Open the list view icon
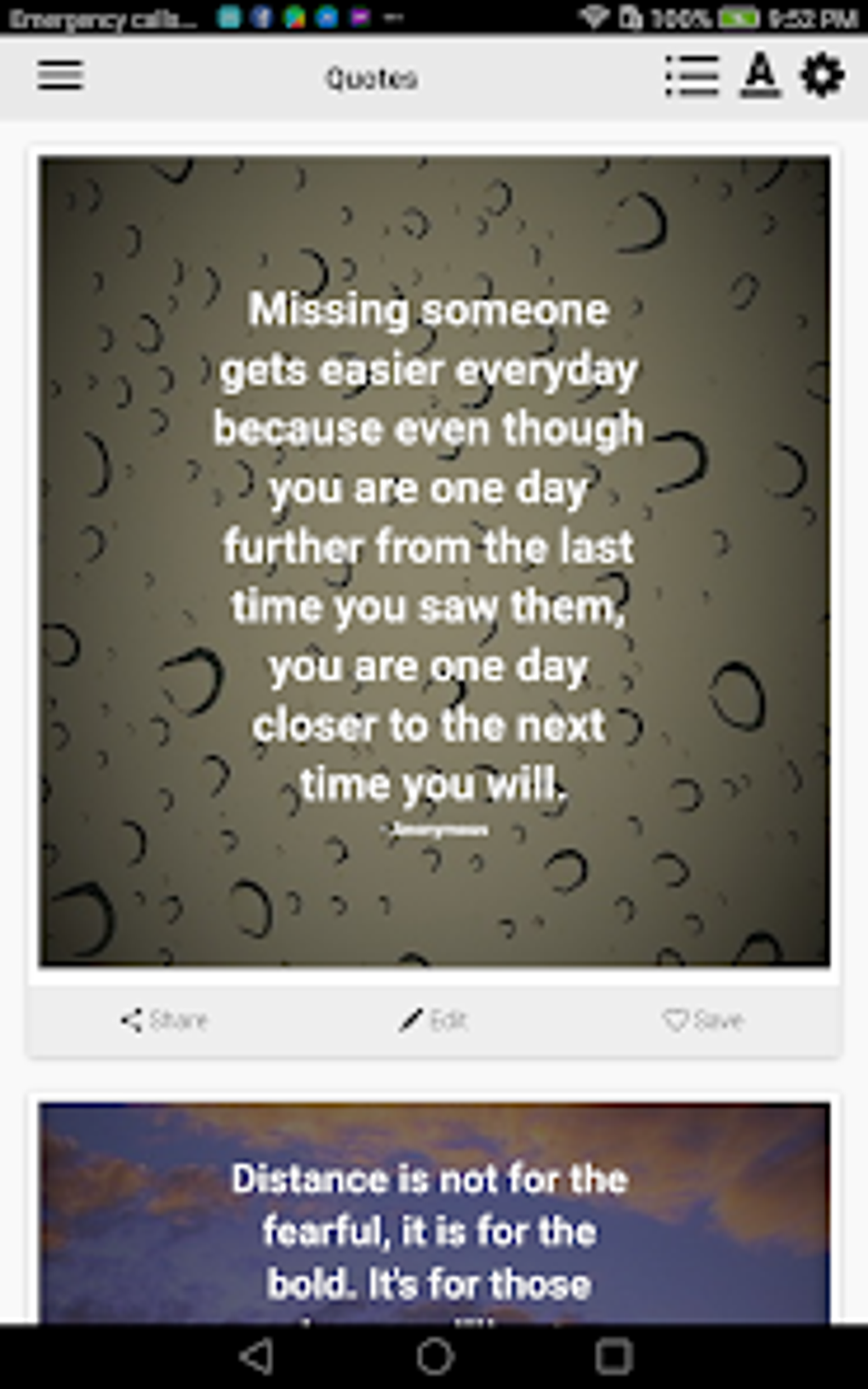The width and height of the screenshot is (868, 1389). tap(692, 77)
